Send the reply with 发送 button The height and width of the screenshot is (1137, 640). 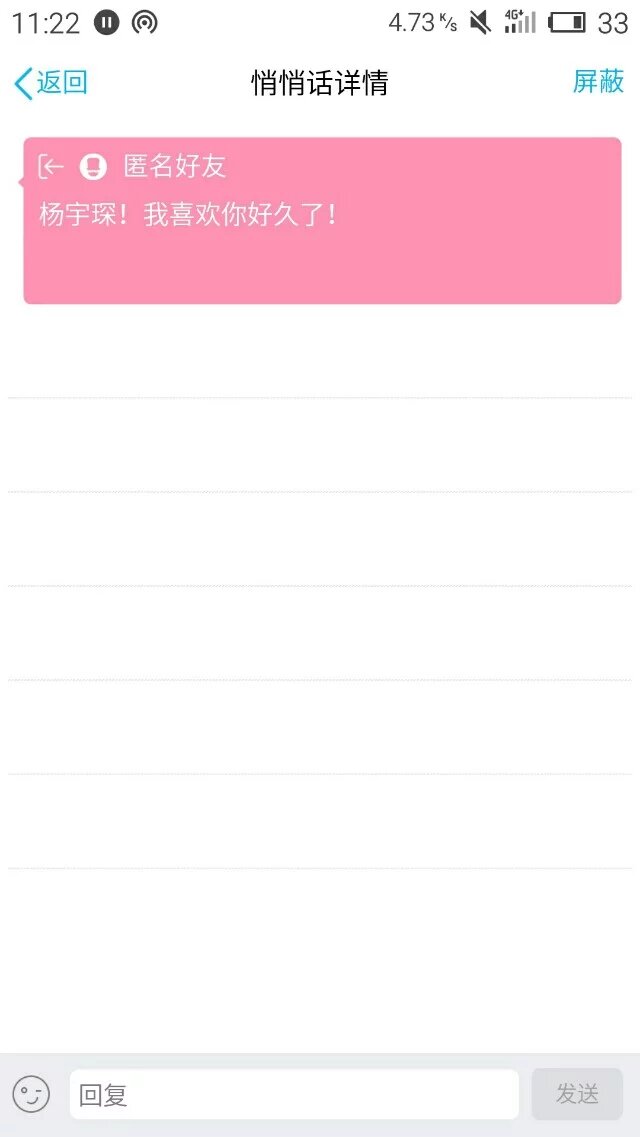pyautogui.click(x=577, y=1094)
